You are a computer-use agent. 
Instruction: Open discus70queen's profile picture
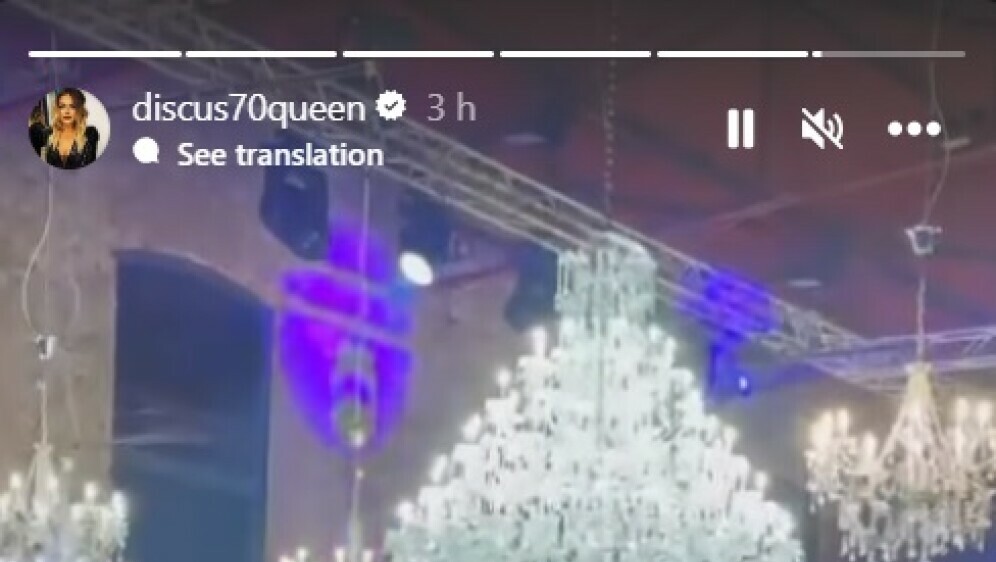pyautogui.click(x=69, y=128)
